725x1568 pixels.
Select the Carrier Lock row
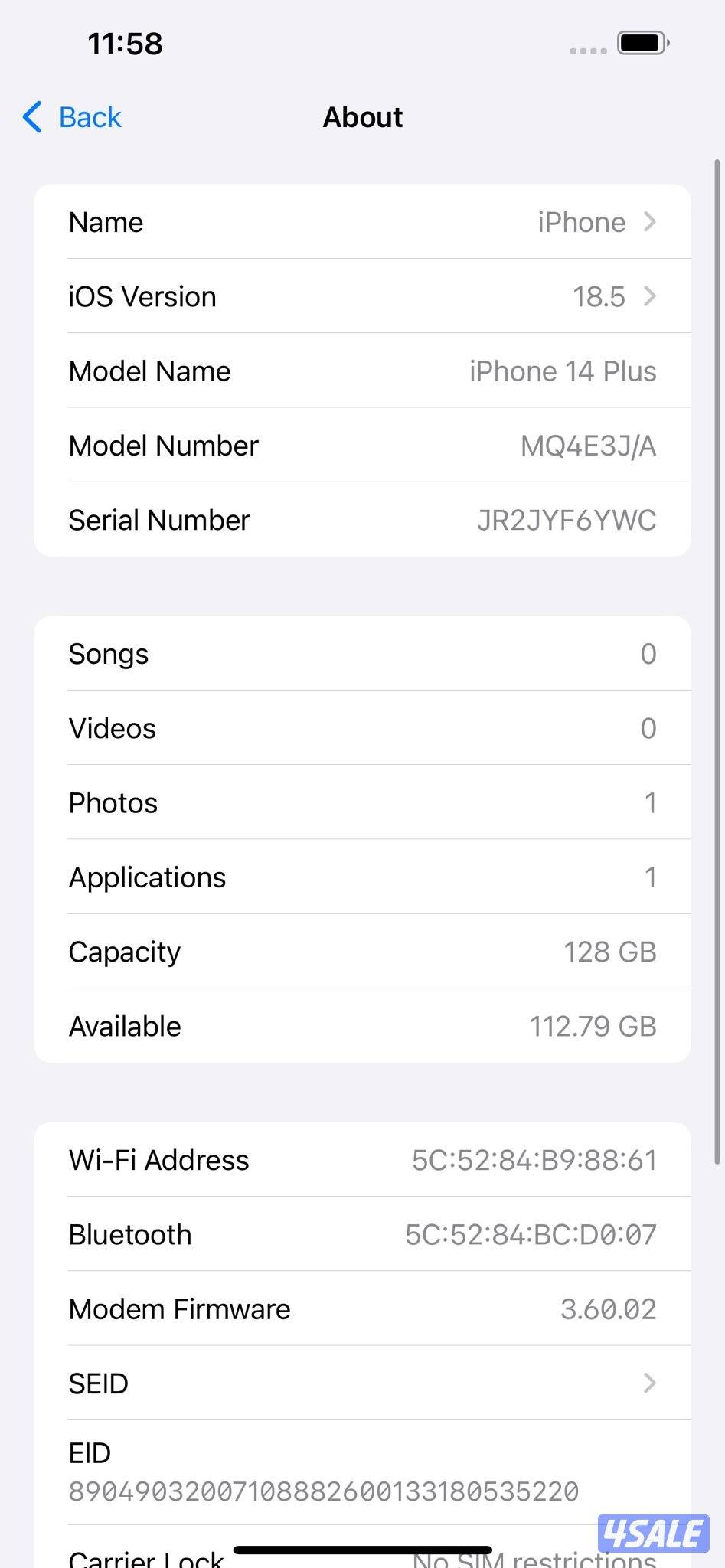click(x=362, y=1554)
